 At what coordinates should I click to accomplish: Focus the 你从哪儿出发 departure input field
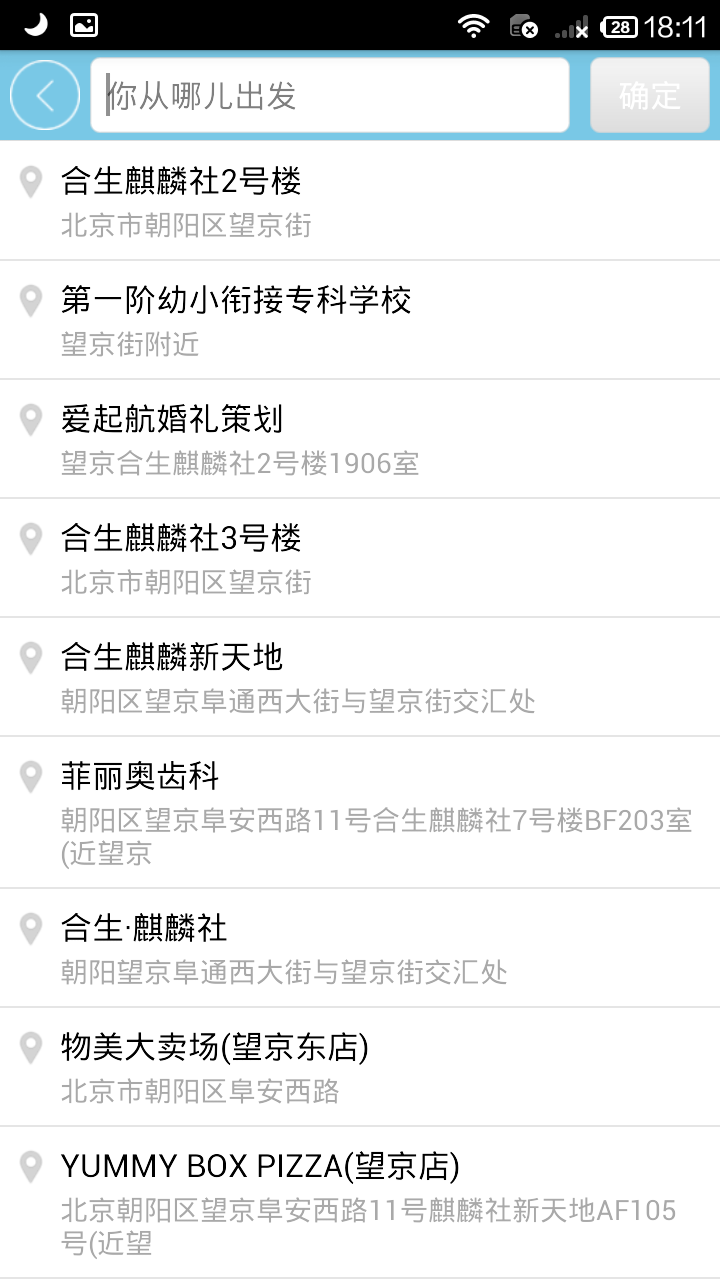[x=330, y=95]
